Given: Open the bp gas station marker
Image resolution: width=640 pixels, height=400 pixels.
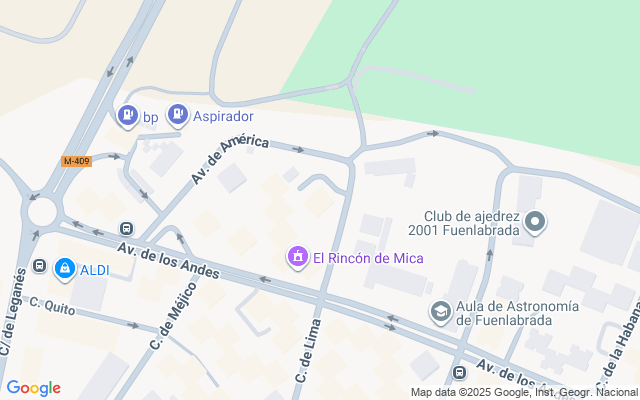Looking at the screenshot, I should point(127,117).
